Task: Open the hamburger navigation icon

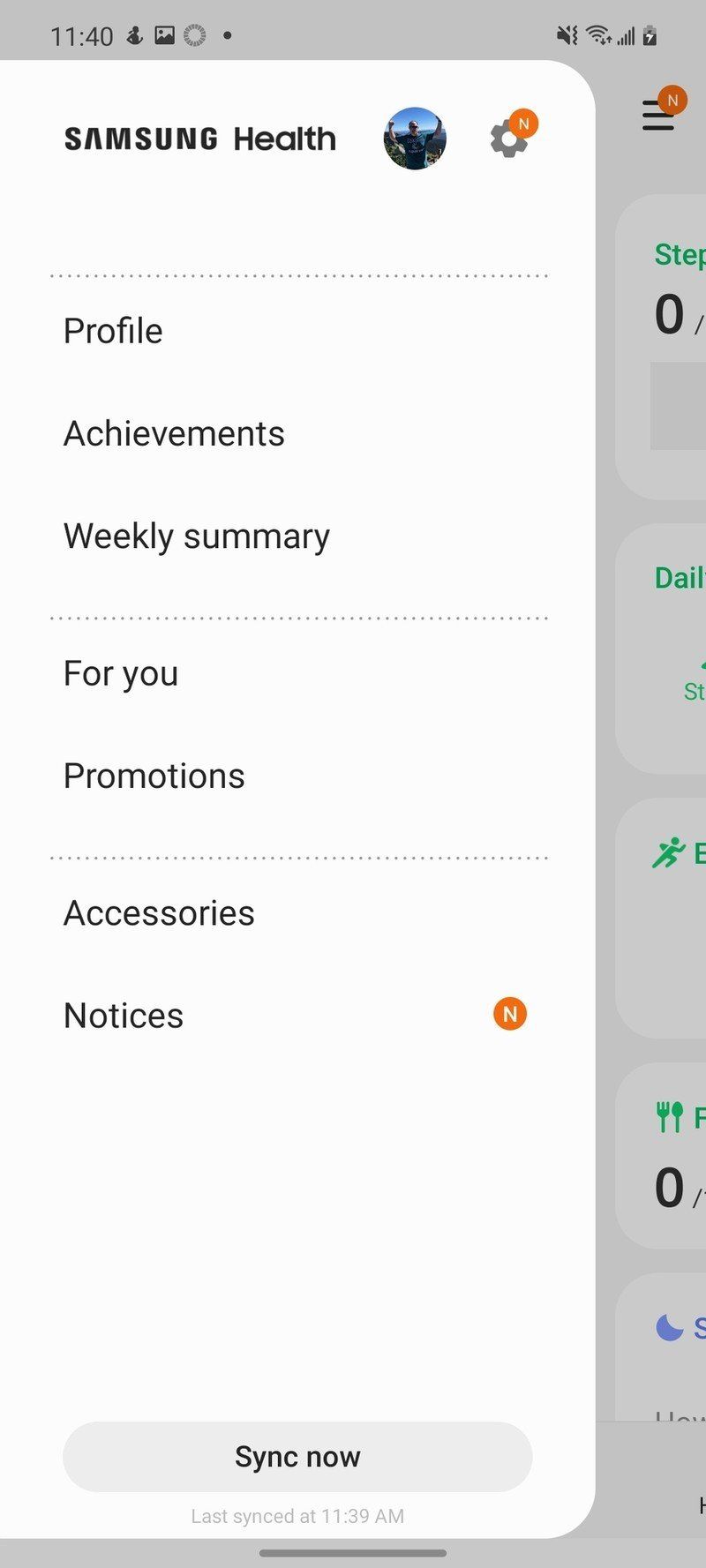Action: pos(657,116)
